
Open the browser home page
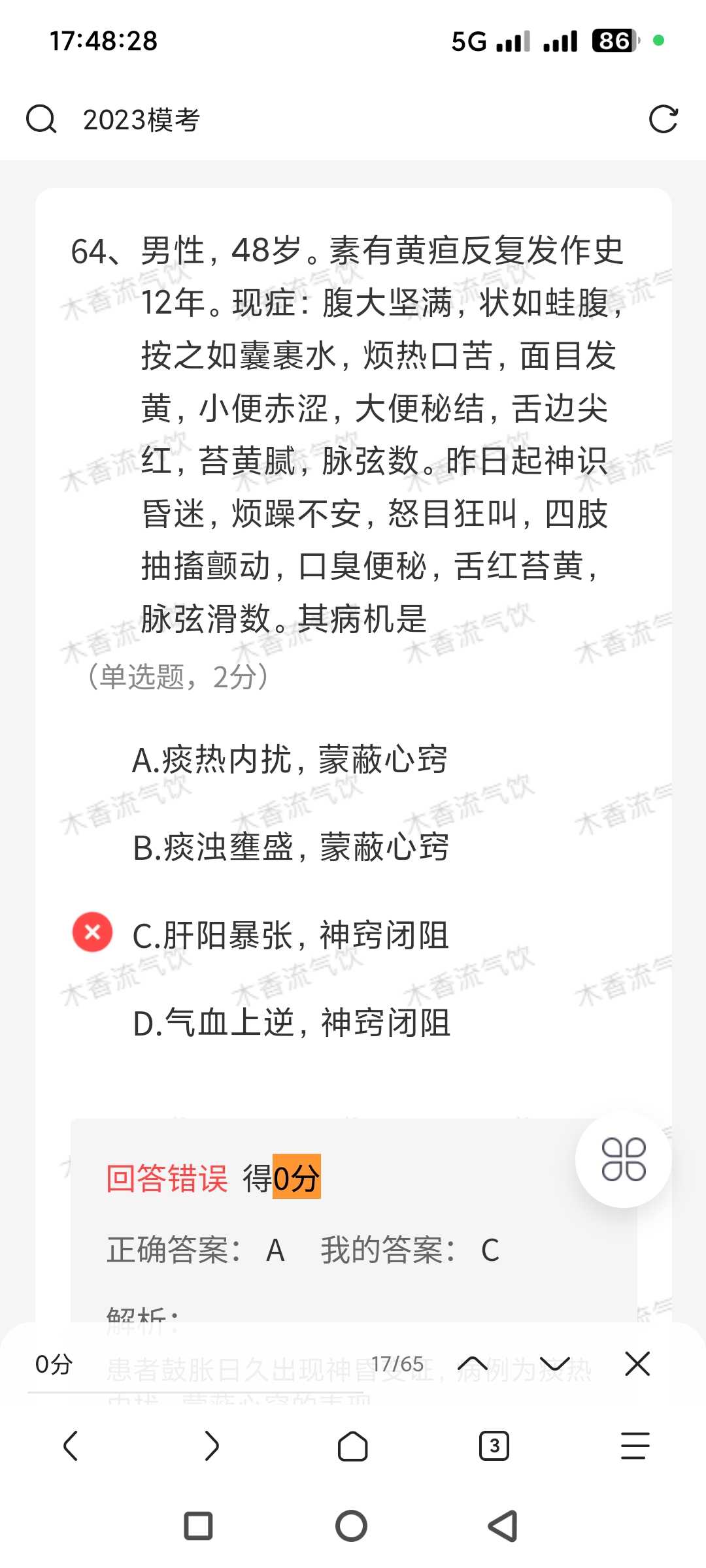click(353, 1446)
